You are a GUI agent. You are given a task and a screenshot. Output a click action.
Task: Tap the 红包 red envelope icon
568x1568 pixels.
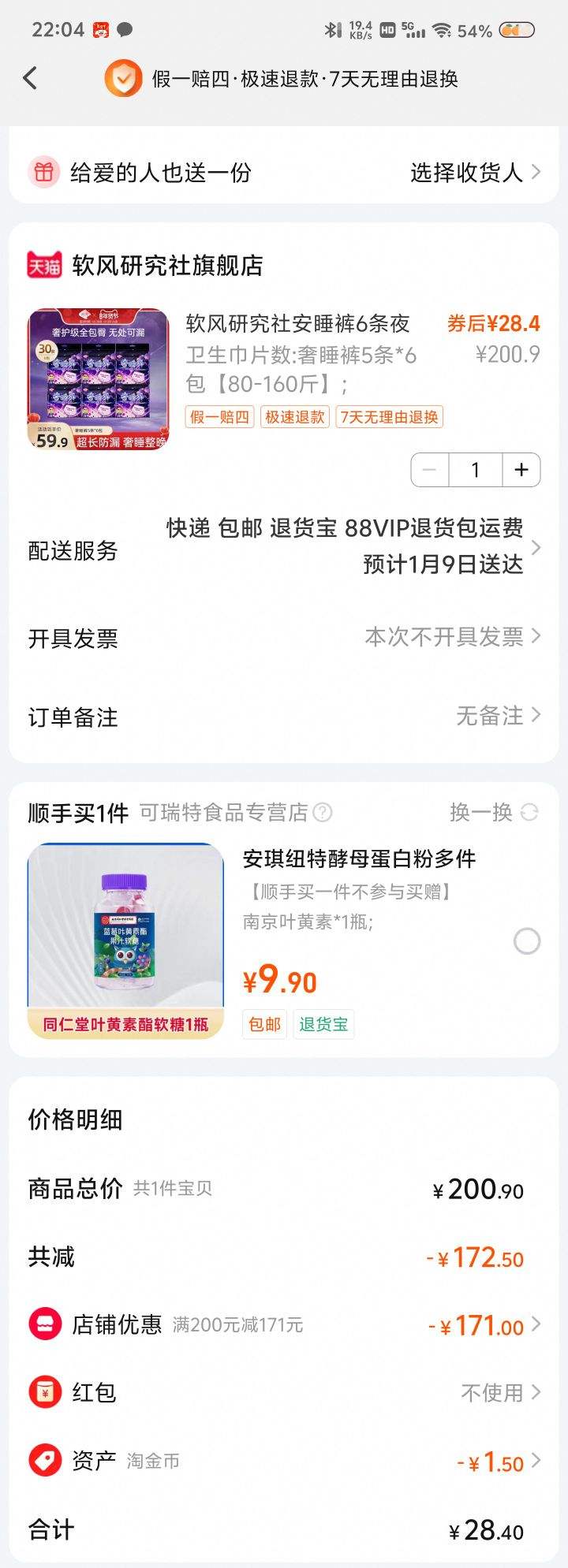pos(45,1392)
